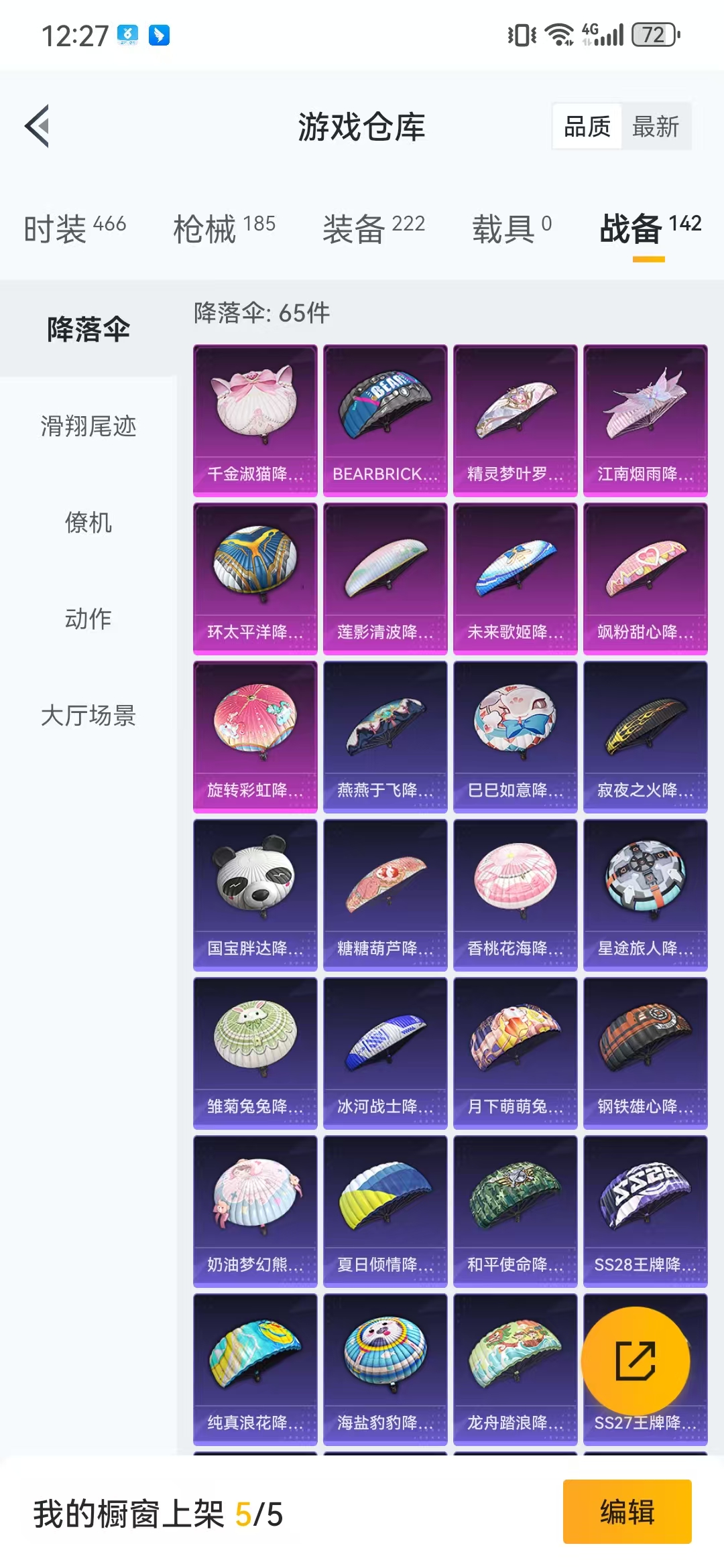Sort items by 最新
Image resolution: width=724 pixels, height=1568 pixels.
pos(656,127)
